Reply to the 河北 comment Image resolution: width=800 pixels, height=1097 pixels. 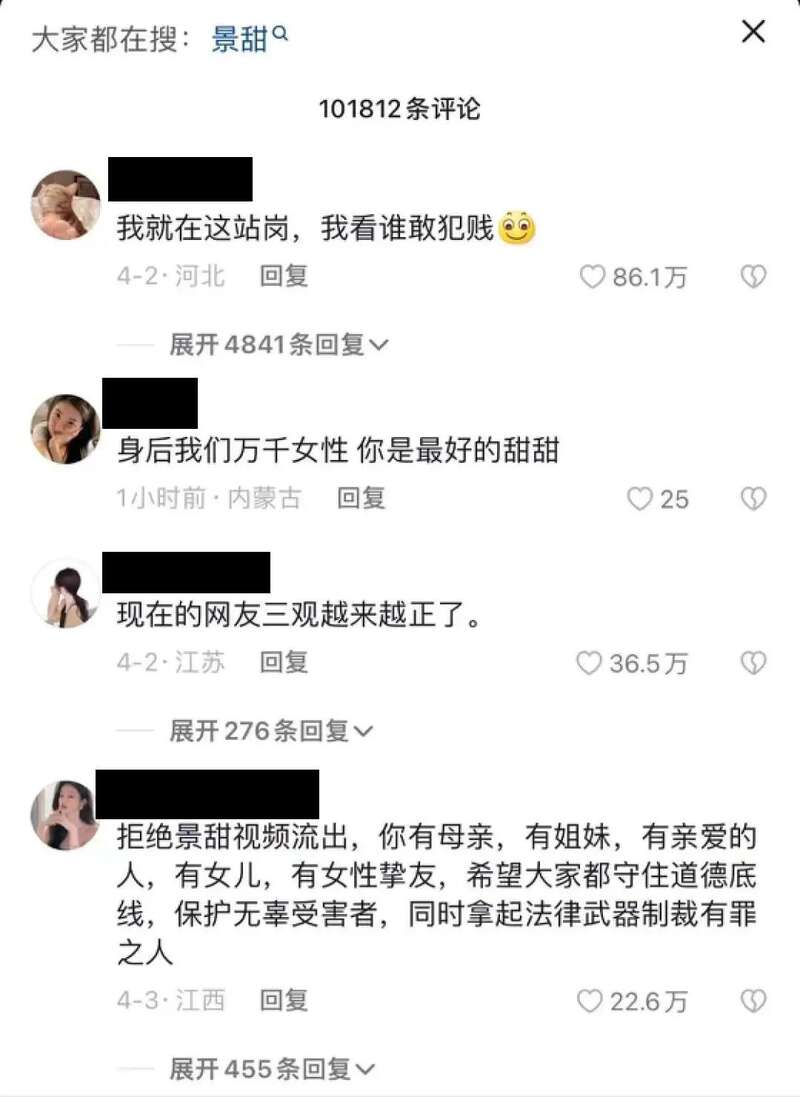tap(284, 277)
